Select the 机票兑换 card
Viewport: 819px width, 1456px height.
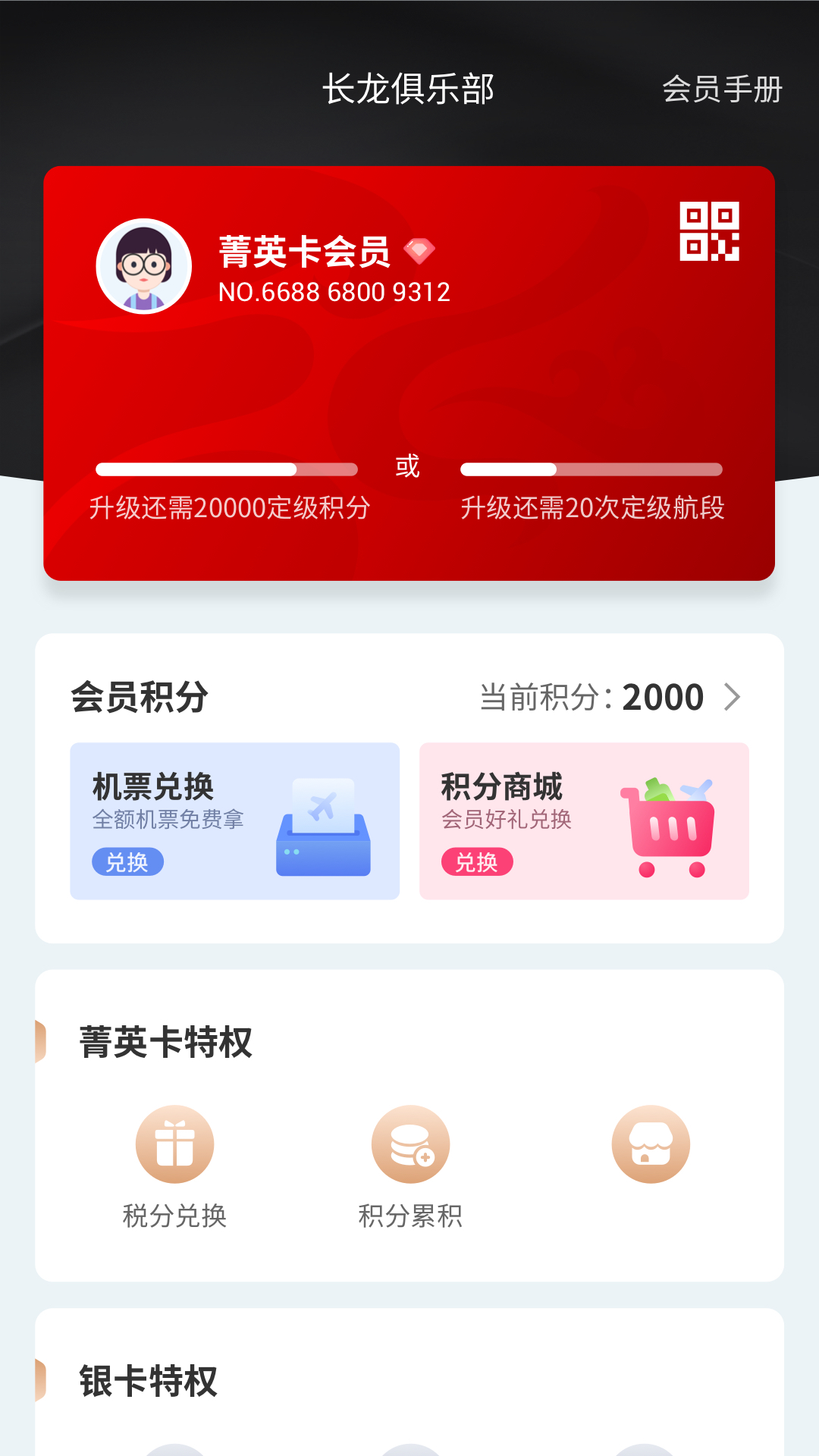click(x=234, y=819)
